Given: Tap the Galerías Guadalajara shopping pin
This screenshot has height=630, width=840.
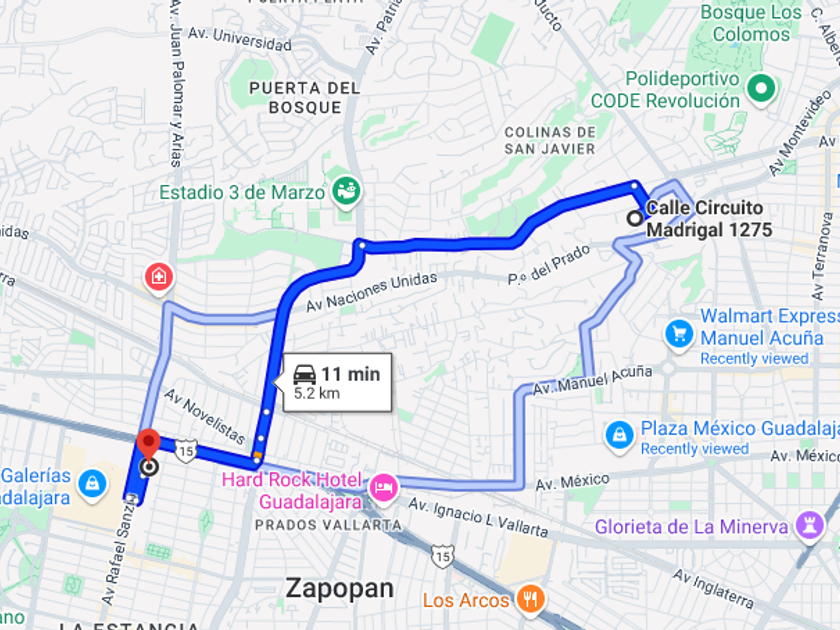Looking at the screenshot, I should click(93, 484).
